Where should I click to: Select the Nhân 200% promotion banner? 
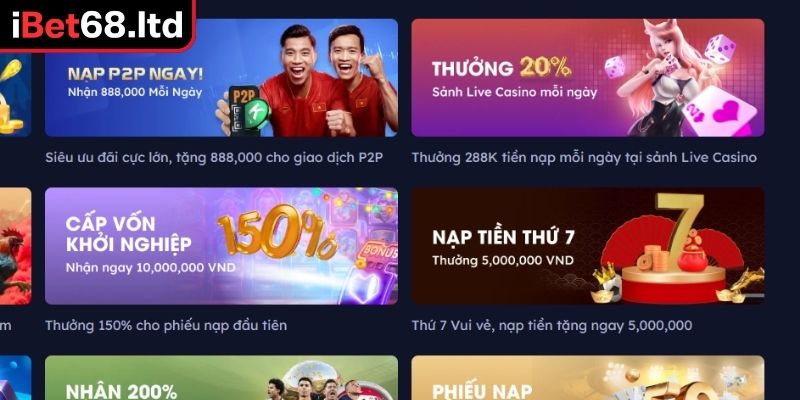click(x=221, y=379)
